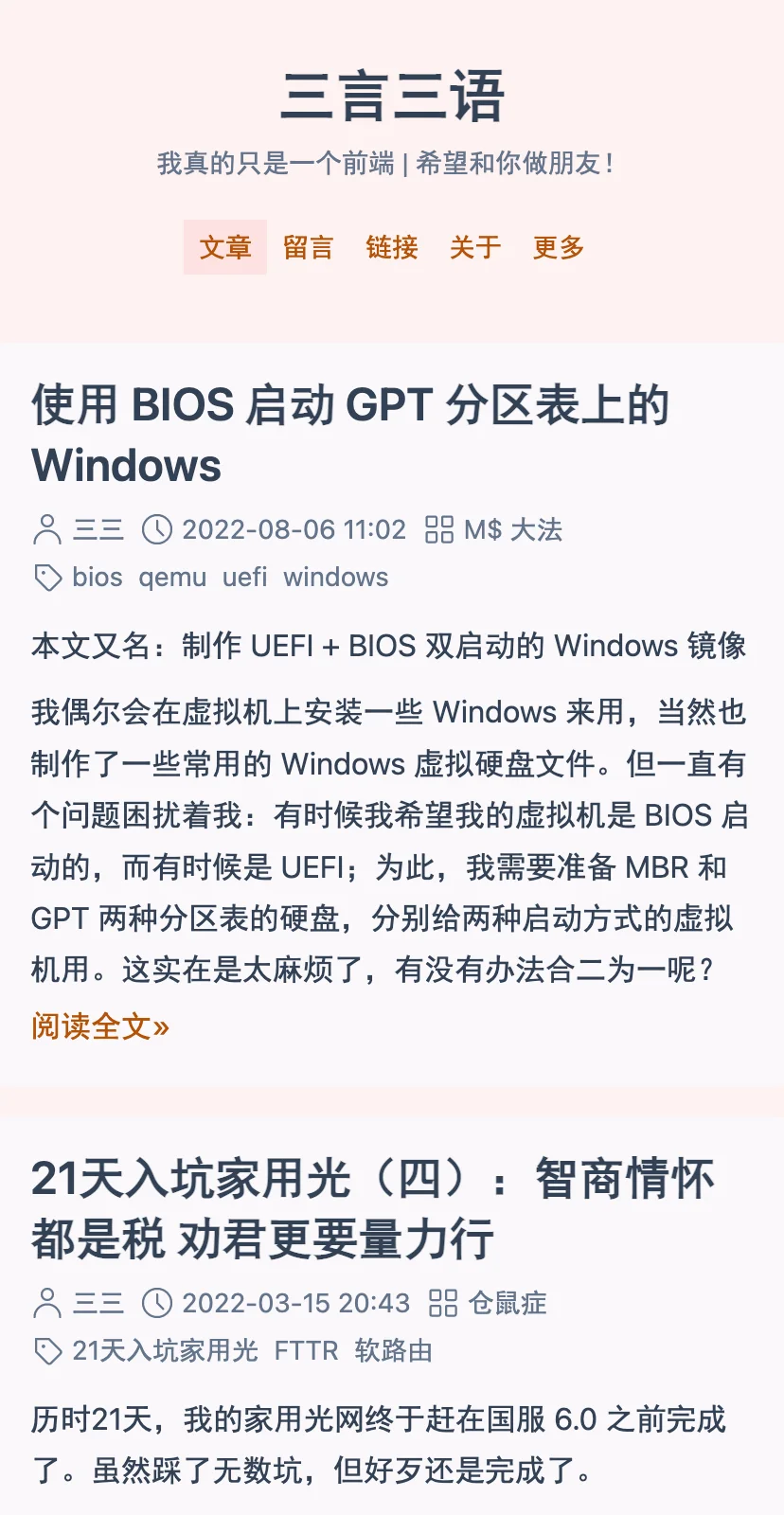Viewport: 784px width, 1515px height.
Task: Select the windows tag
Action: [x=335, y=577]
